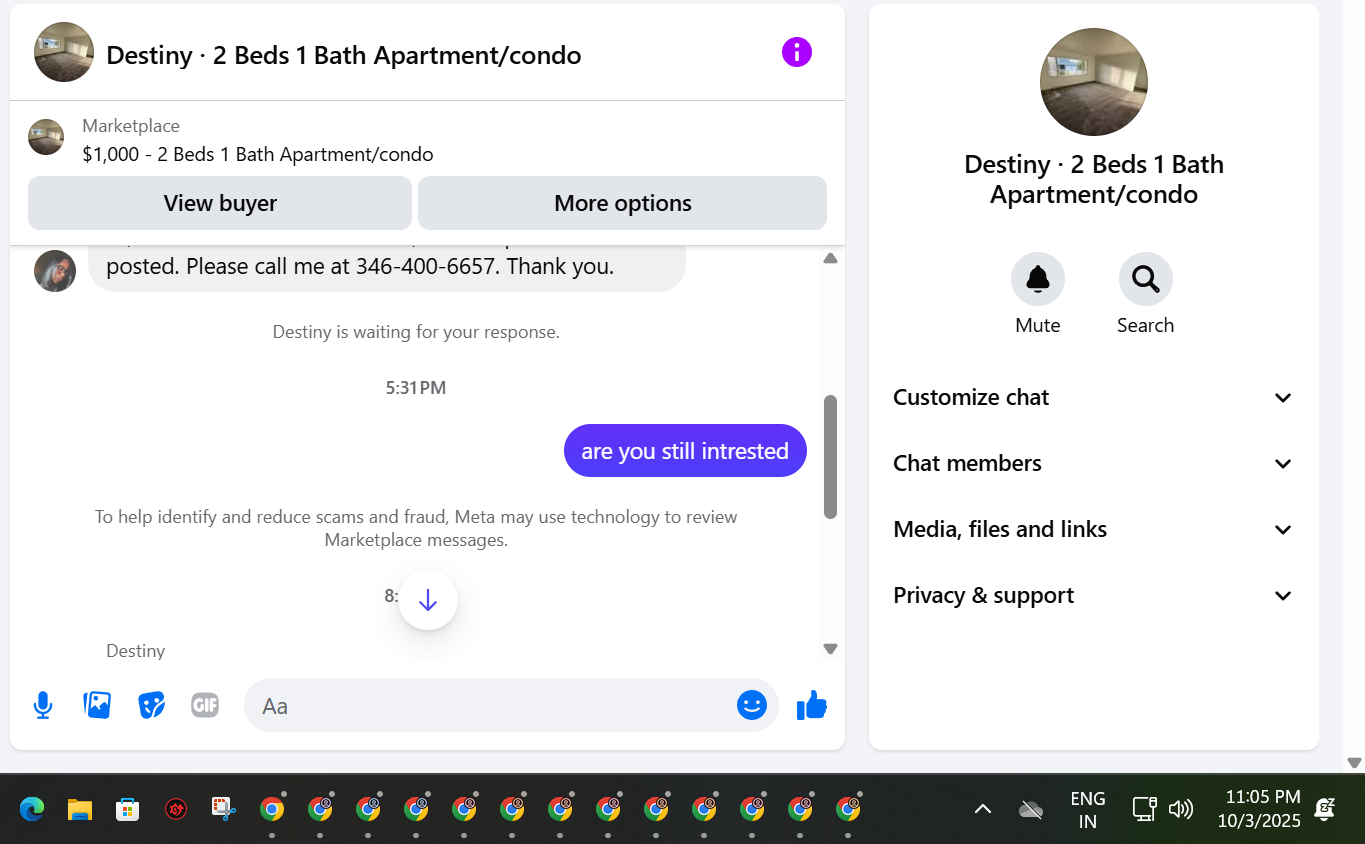1365x844 pixels.
Task: Record a voice clip with the microphone
Action: tap(43, 705)
